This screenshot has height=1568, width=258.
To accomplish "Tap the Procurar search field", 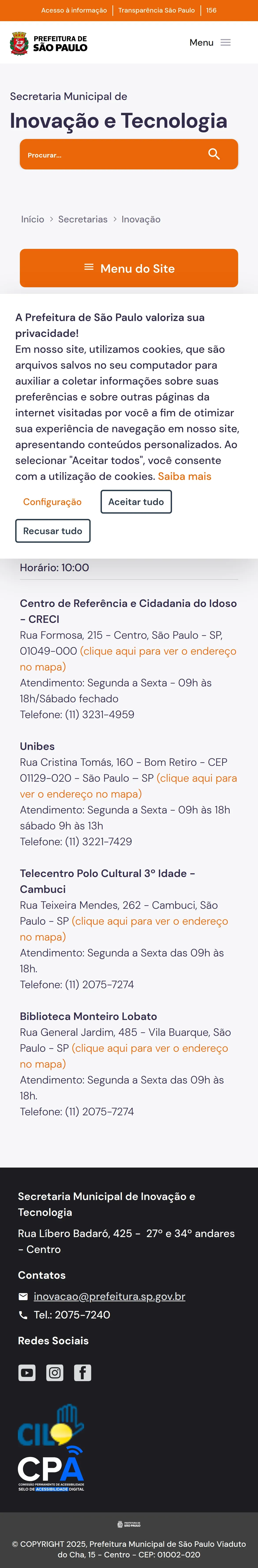I will pyautogui.click(x=110, y=155).
